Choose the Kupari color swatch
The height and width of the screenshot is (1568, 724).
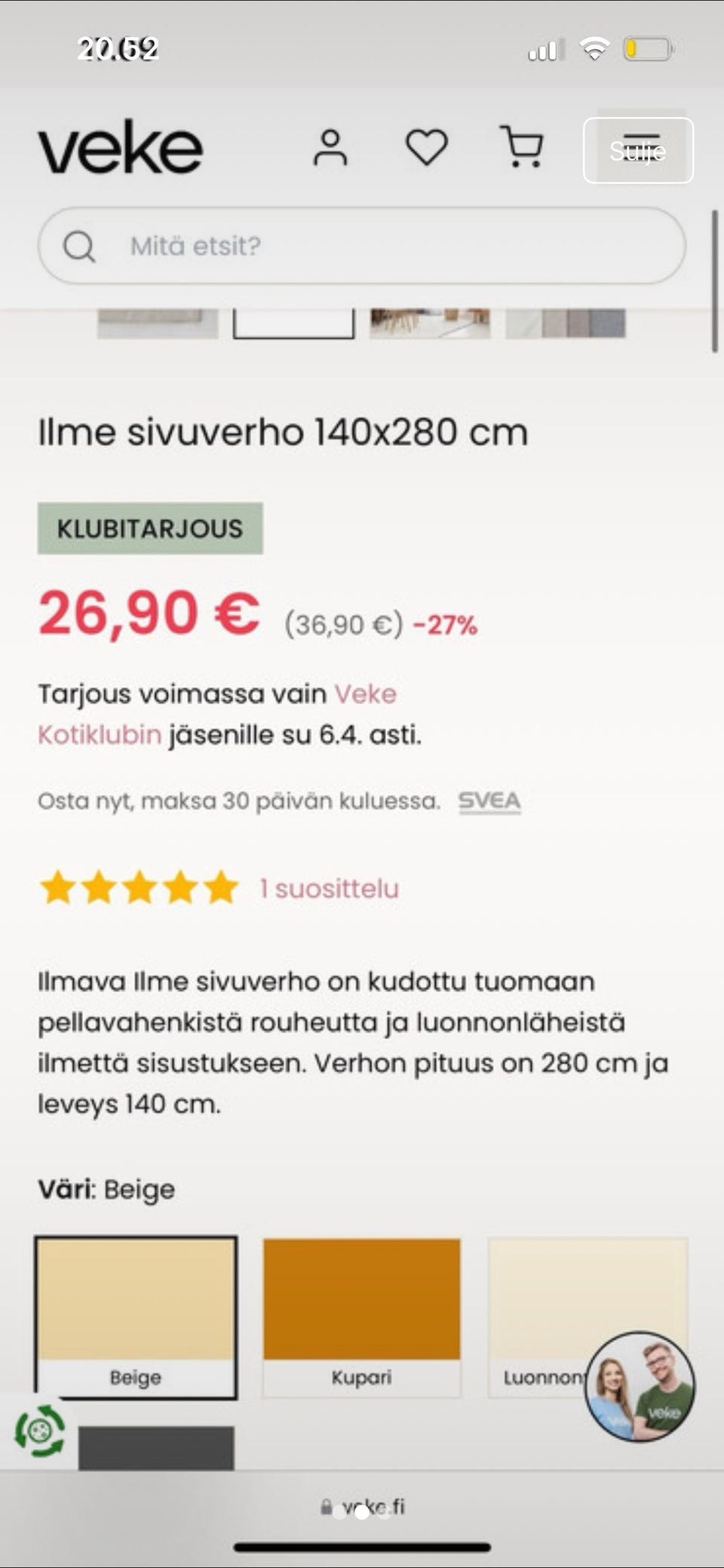pos(361,1317)
